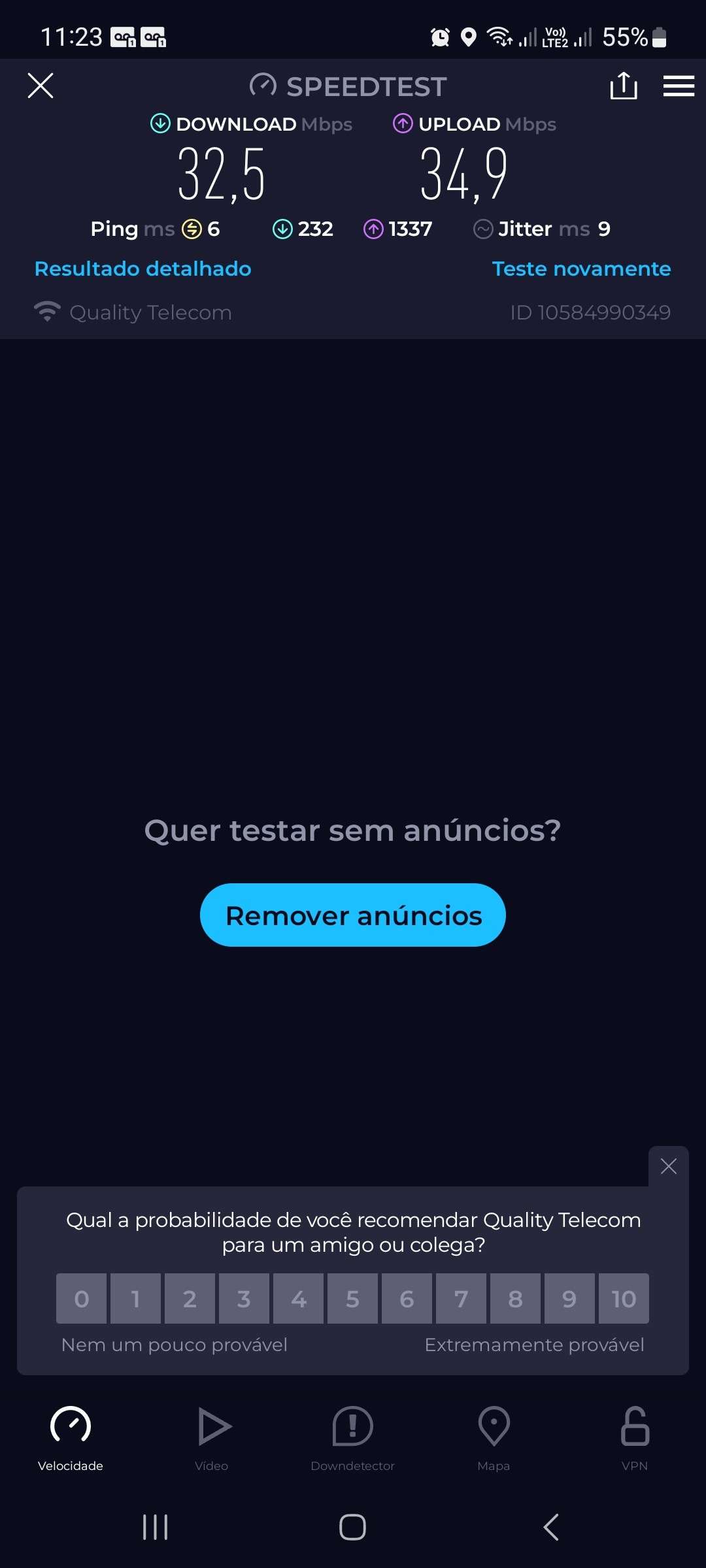
Task: Select the Velocidade tab
Action: coord(71,1437)
